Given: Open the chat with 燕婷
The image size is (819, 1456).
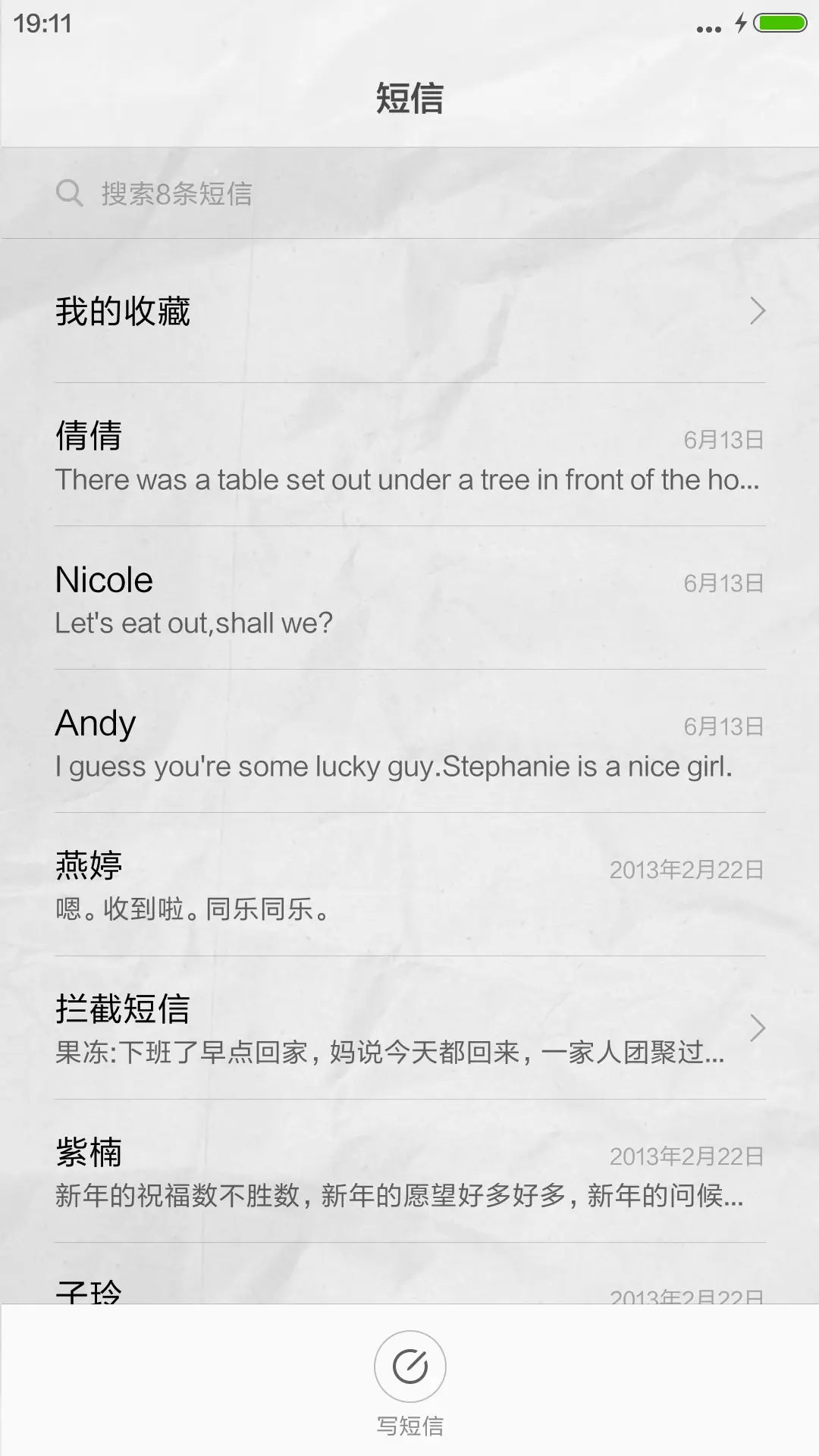Looking at the screenshot, I should (x=409, y=885).
